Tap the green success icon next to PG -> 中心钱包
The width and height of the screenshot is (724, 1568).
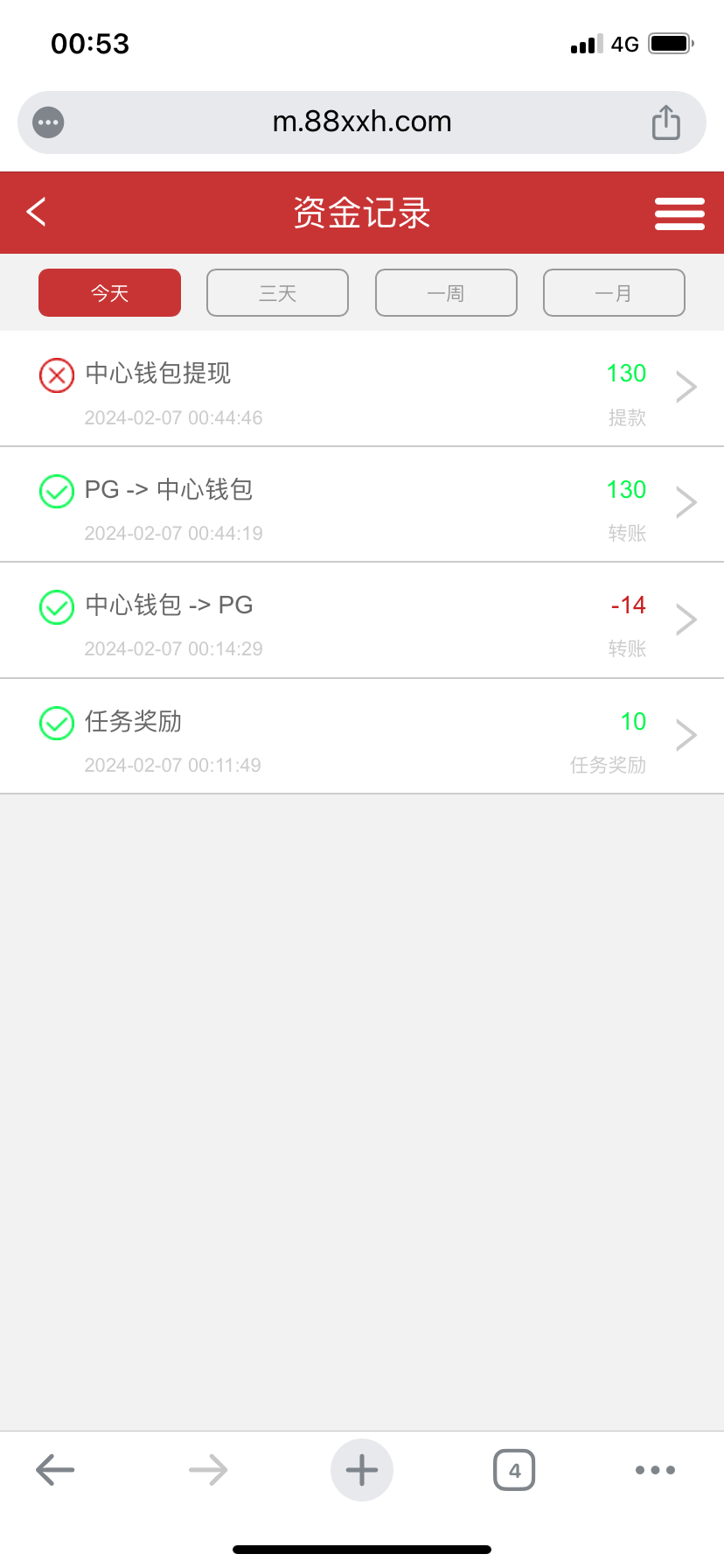(x=56, y=491)
